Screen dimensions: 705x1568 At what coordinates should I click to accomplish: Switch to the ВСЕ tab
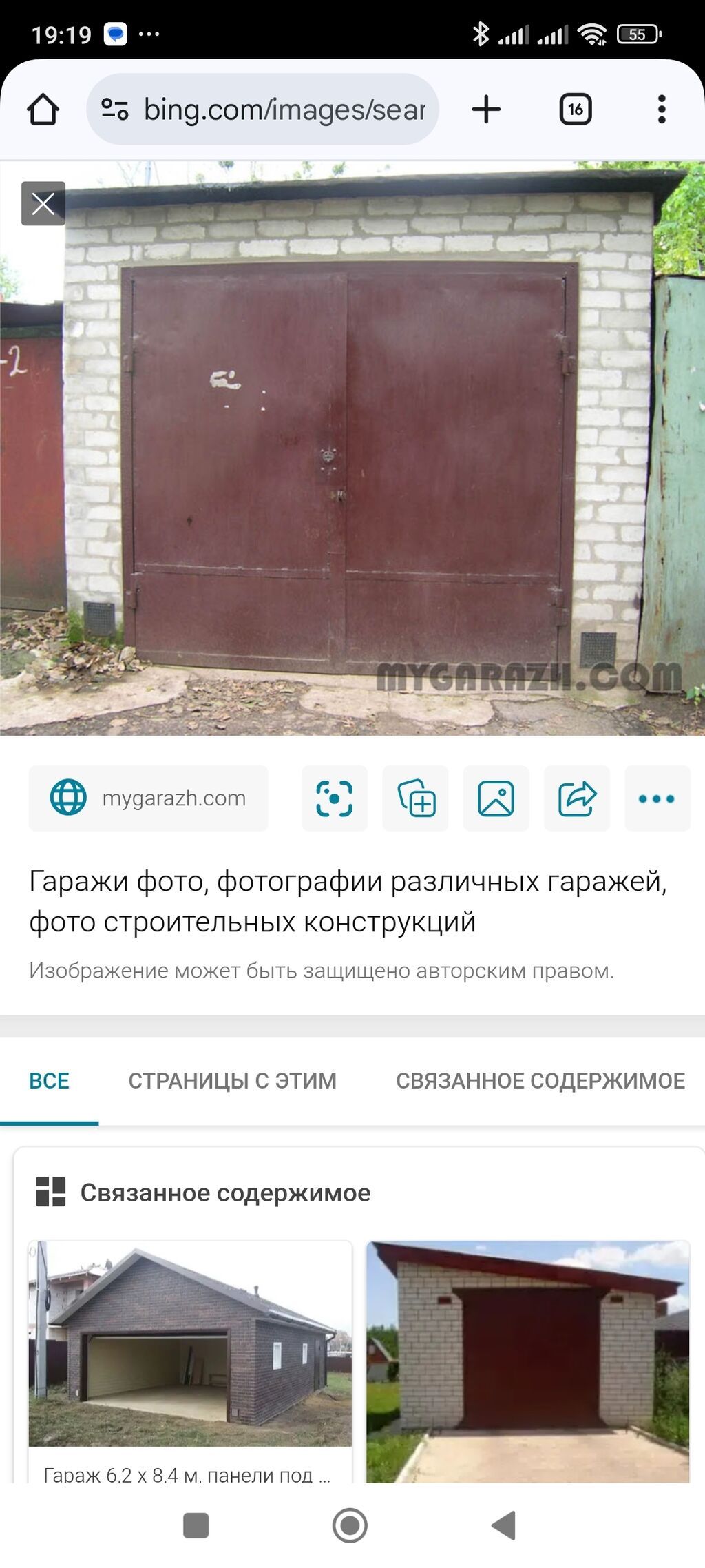click(x=49, y=1081)
